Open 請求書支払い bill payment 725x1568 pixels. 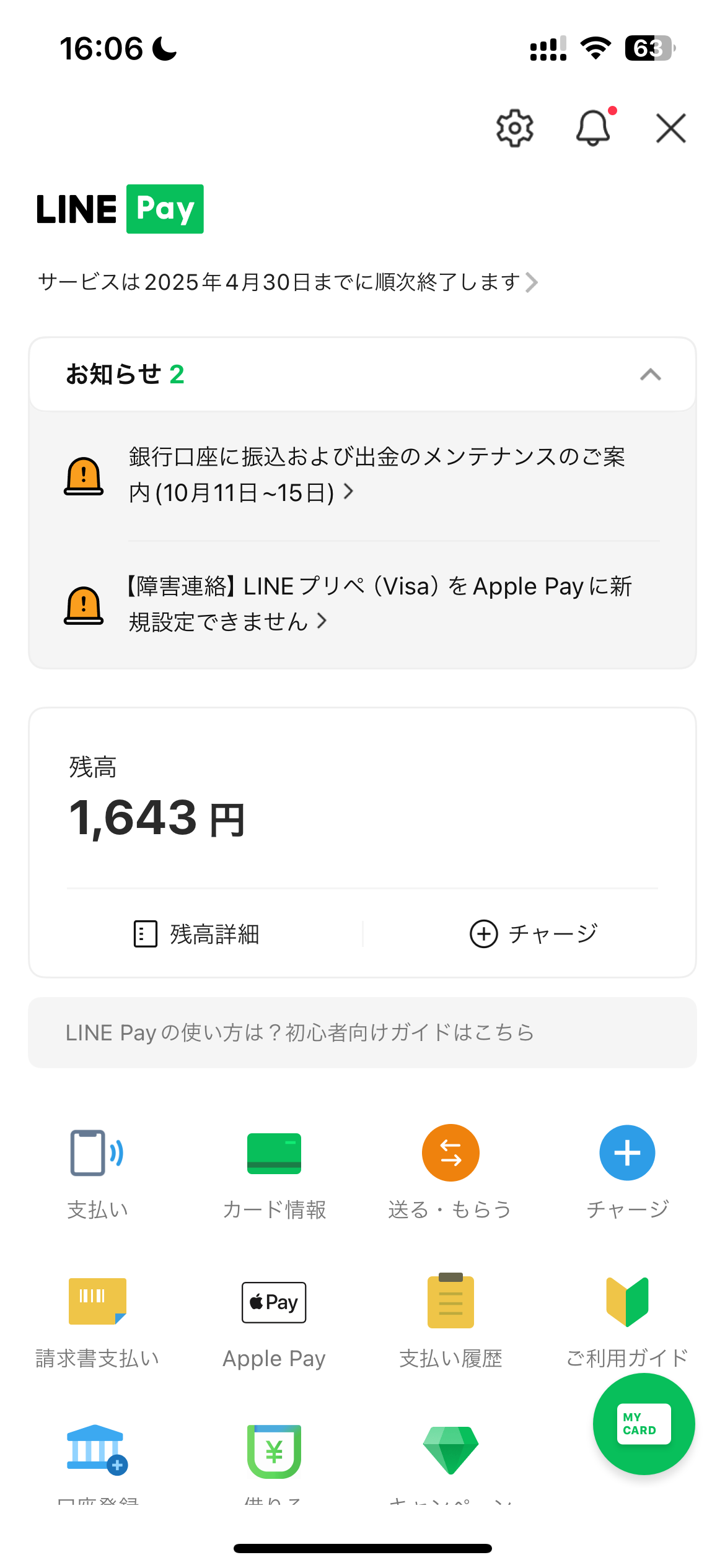[x=97, y=1321]
